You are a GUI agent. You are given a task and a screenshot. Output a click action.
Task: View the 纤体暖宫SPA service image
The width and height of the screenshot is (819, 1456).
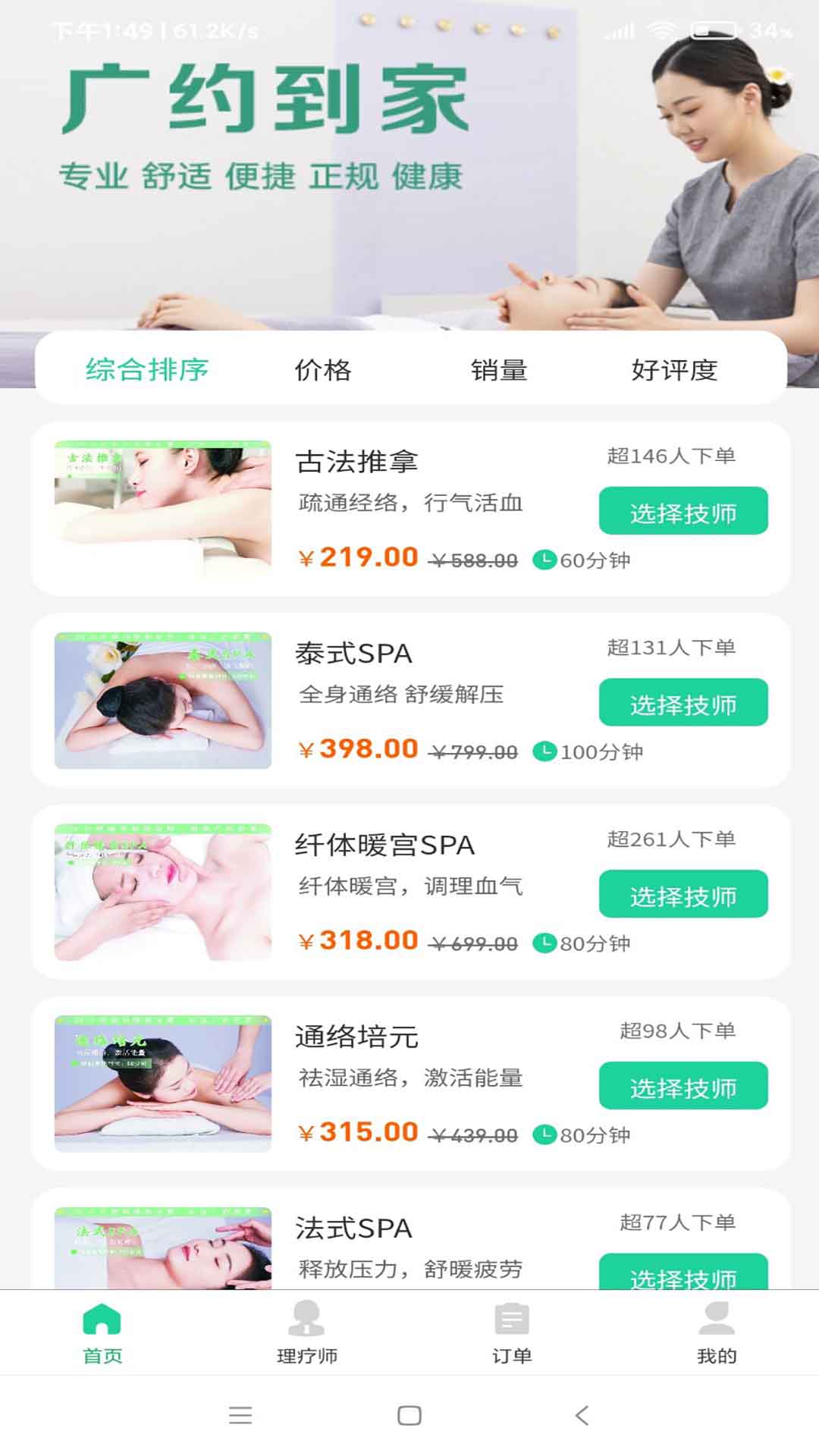tap(163, 893)
